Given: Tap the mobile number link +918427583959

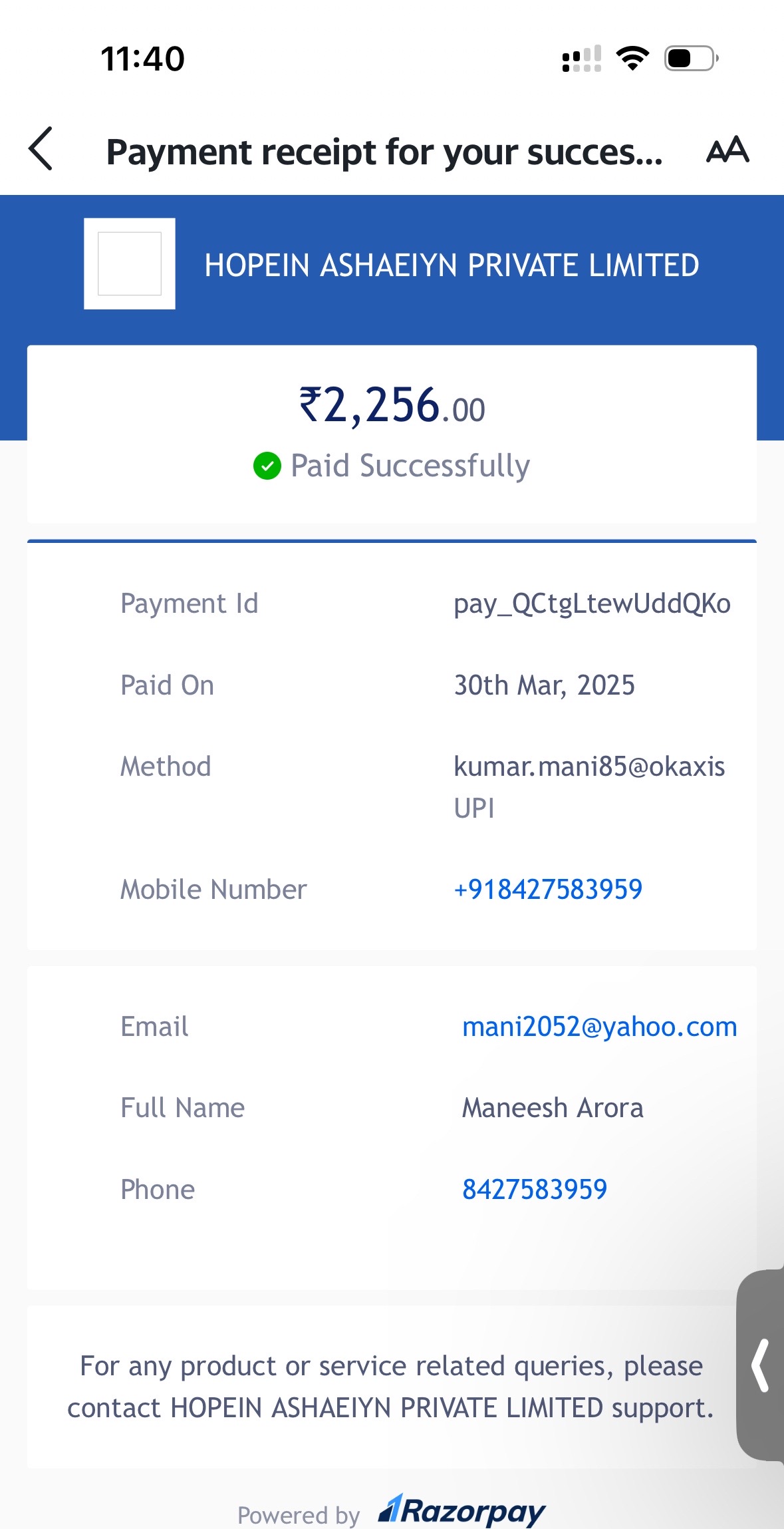Looking at the screenshot, I should click(548, 890).
